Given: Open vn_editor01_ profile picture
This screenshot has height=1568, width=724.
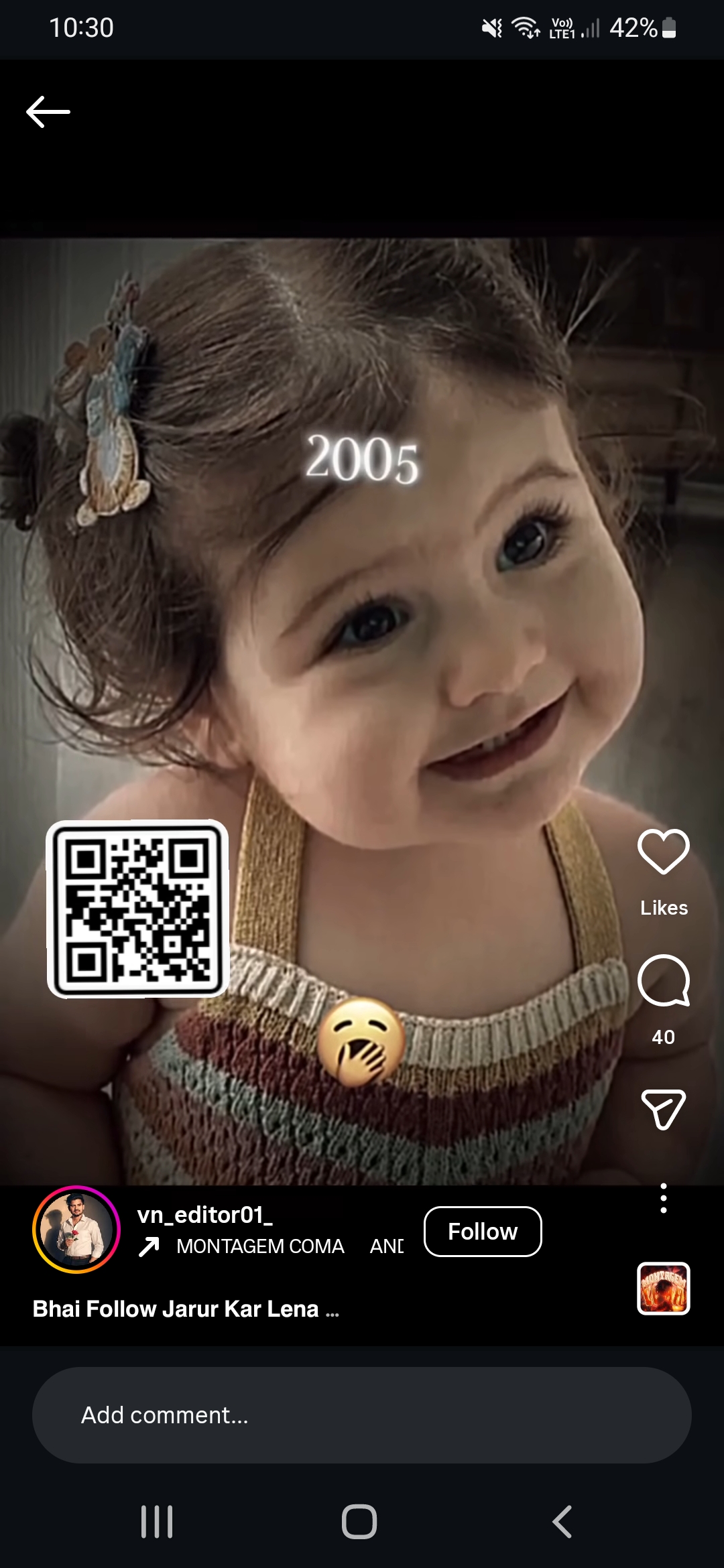Looking at the screenshot, I should [76, 1230].
